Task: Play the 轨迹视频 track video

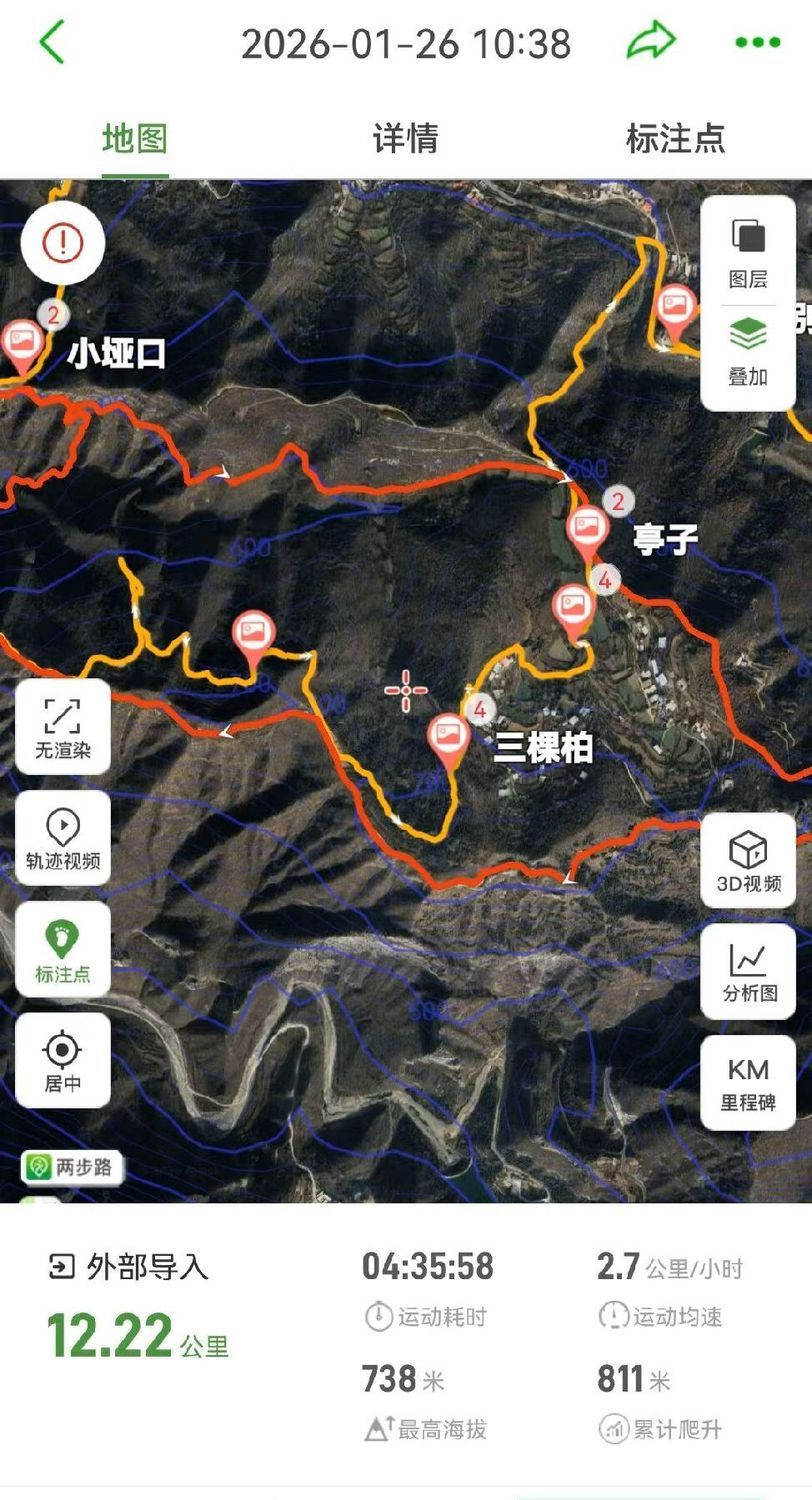Action: pyautogui.click(x=62, y=838)
